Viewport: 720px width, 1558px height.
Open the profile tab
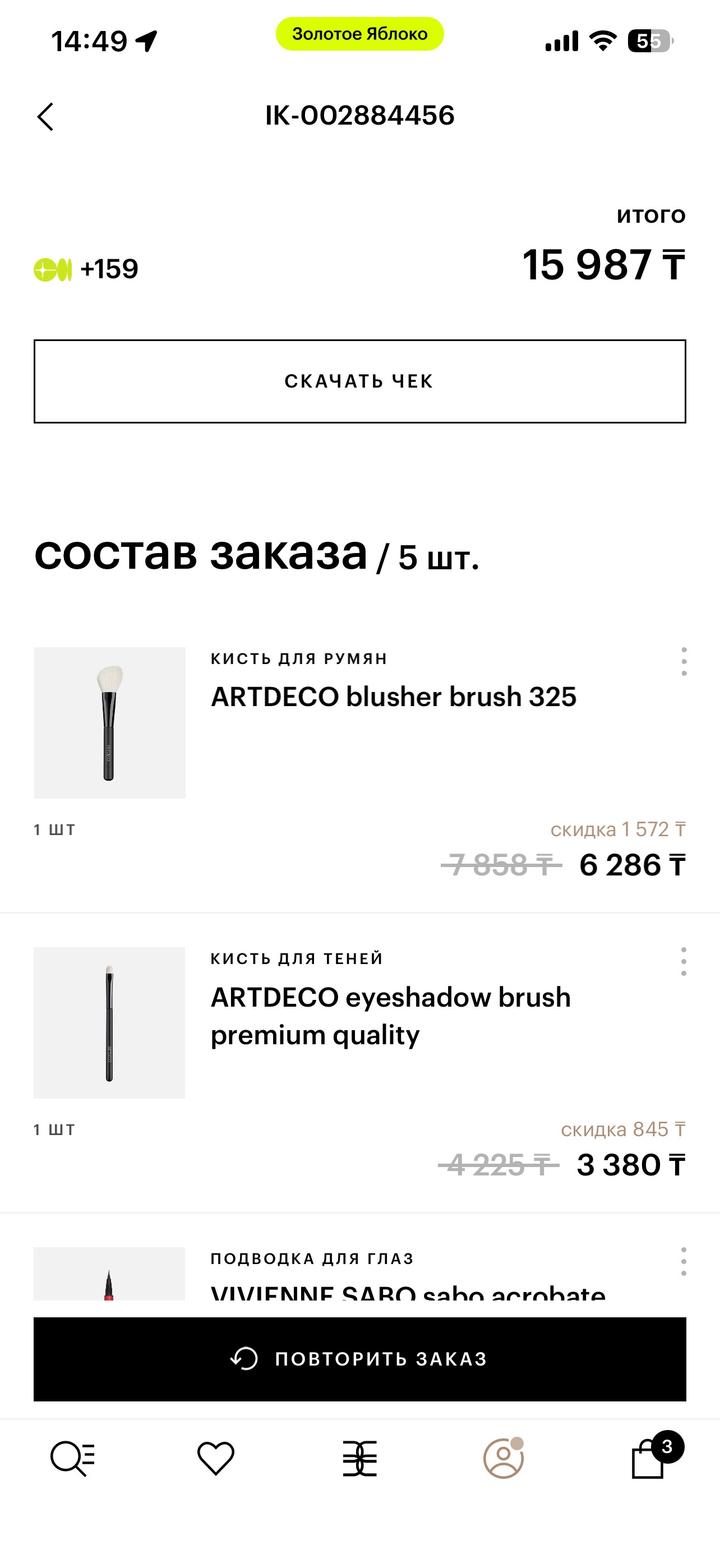(503, 1459)
